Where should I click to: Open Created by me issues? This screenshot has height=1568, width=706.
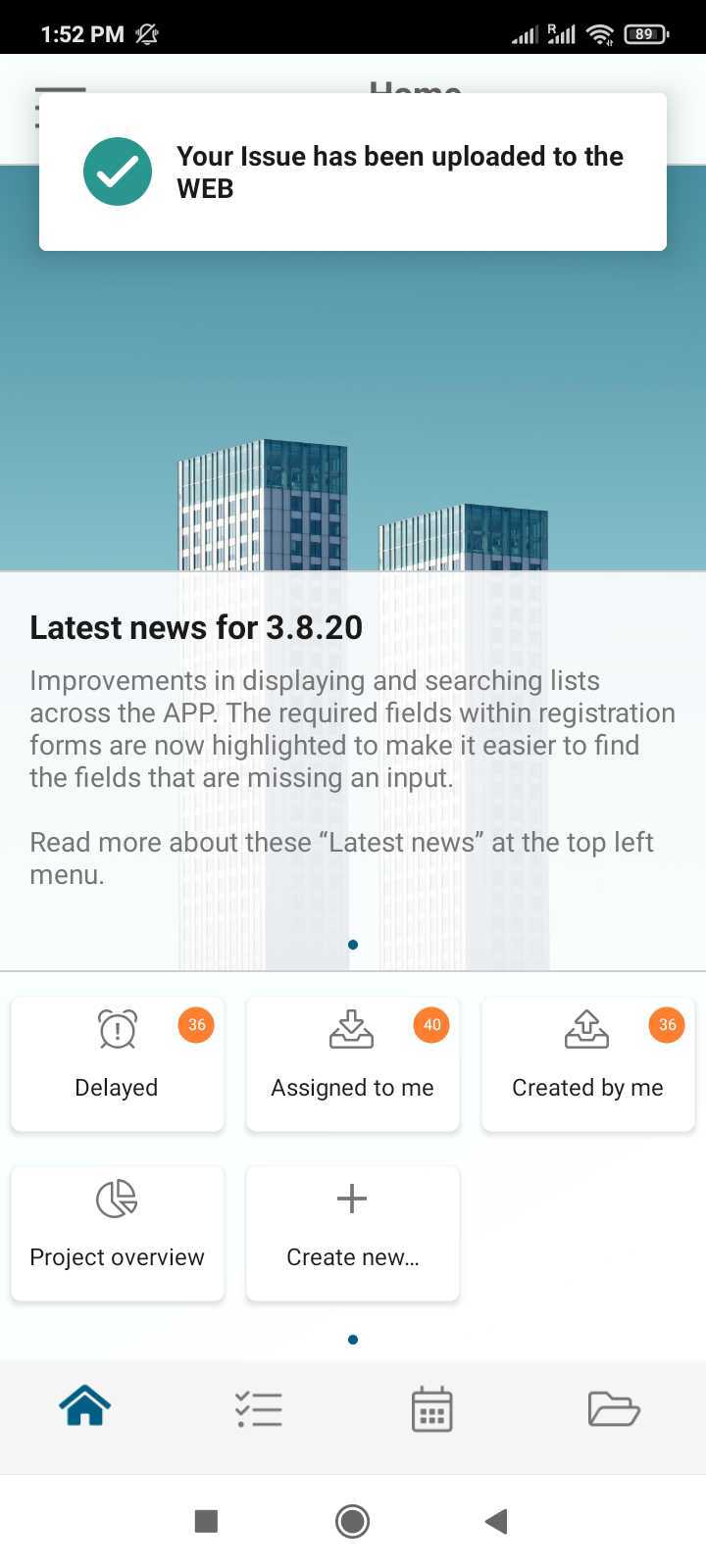tap(587, 1063)
